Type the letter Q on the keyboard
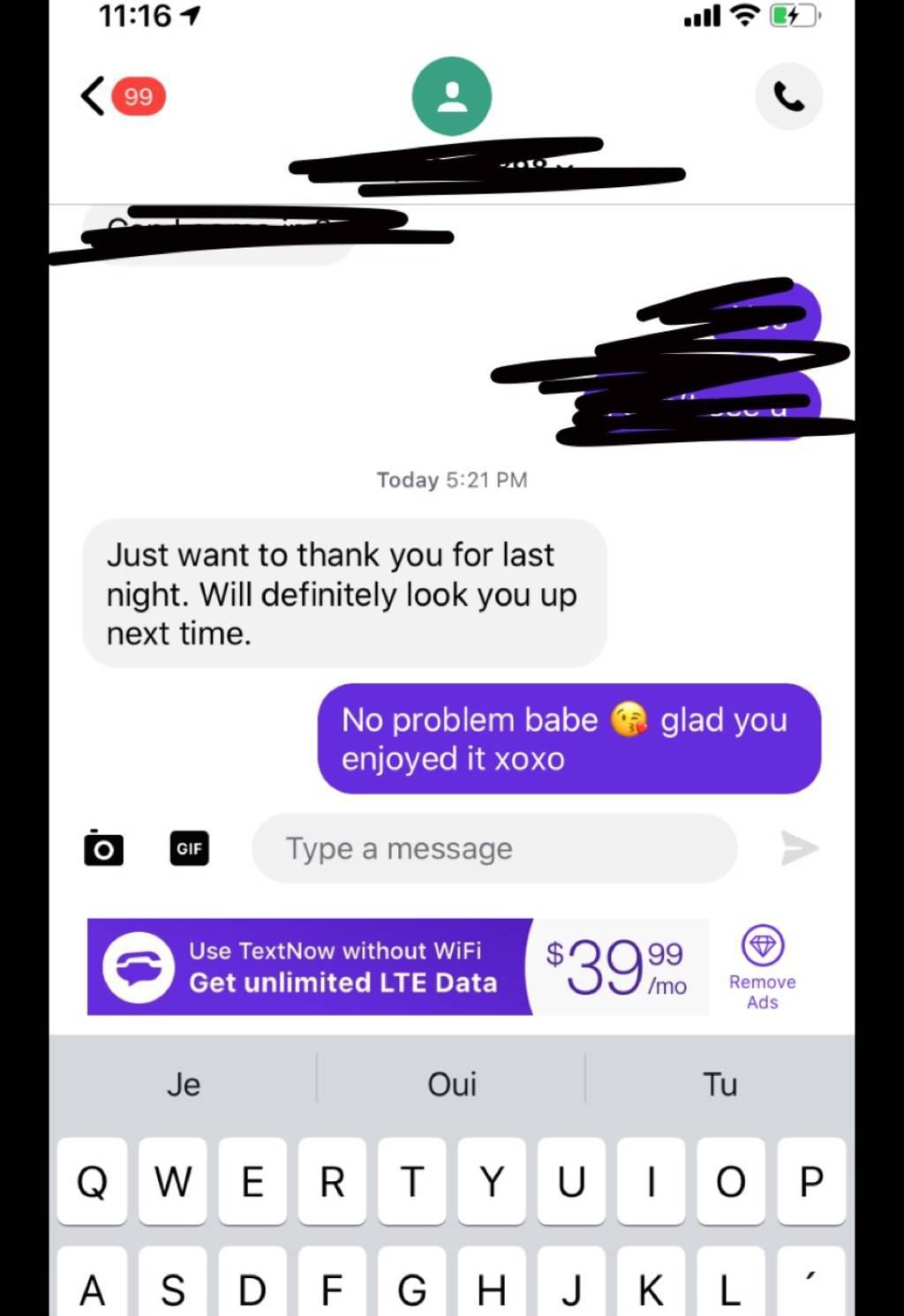904x1316 pixels. [93, 1181]
